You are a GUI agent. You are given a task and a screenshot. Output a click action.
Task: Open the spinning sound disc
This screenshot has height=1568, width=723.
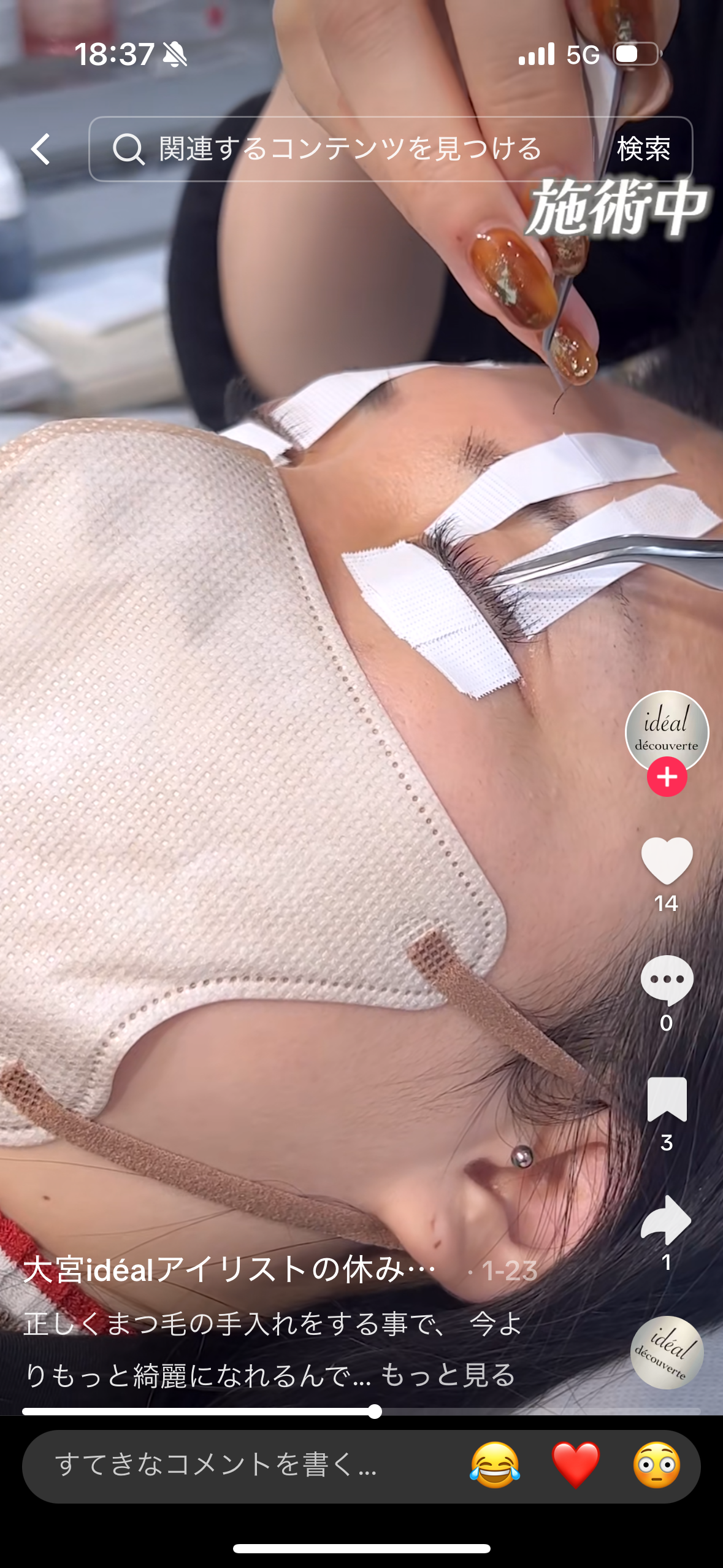tap(667, 1352)
